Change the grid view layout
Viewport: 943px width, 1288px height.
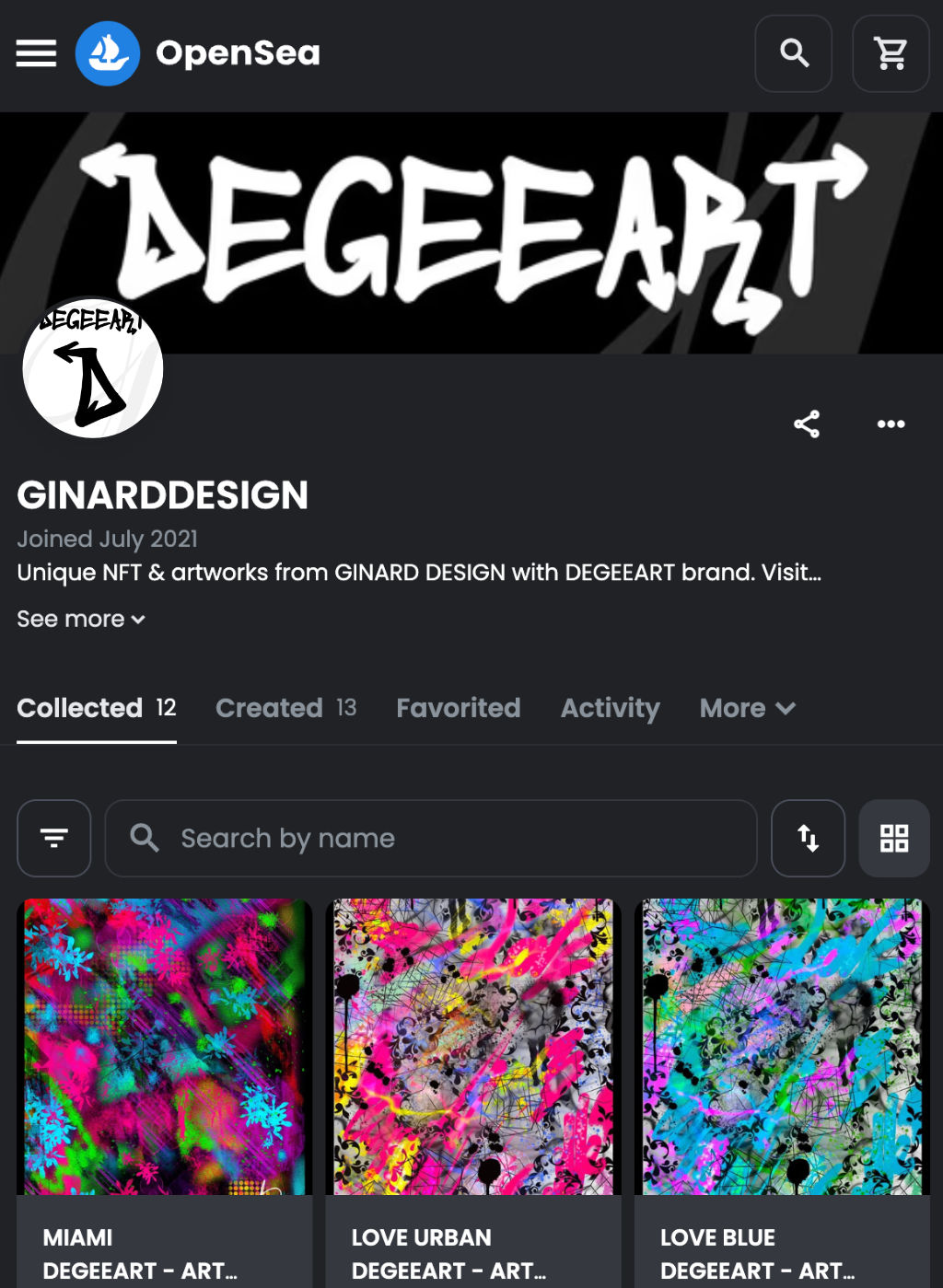tap(893, 838)
